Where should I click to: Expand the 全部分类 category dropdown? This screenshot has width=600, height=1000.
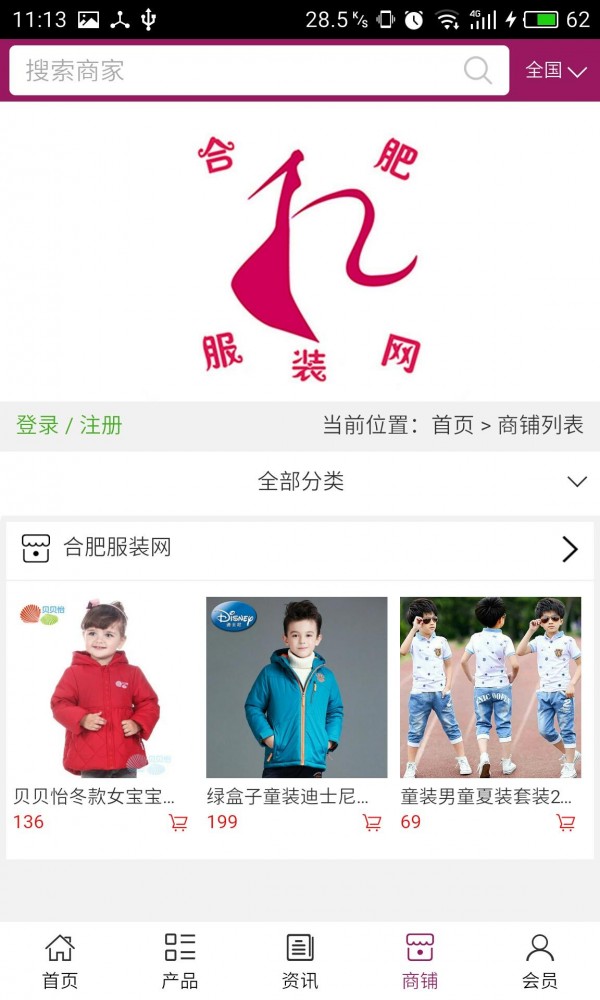click(x=300, y=481)
